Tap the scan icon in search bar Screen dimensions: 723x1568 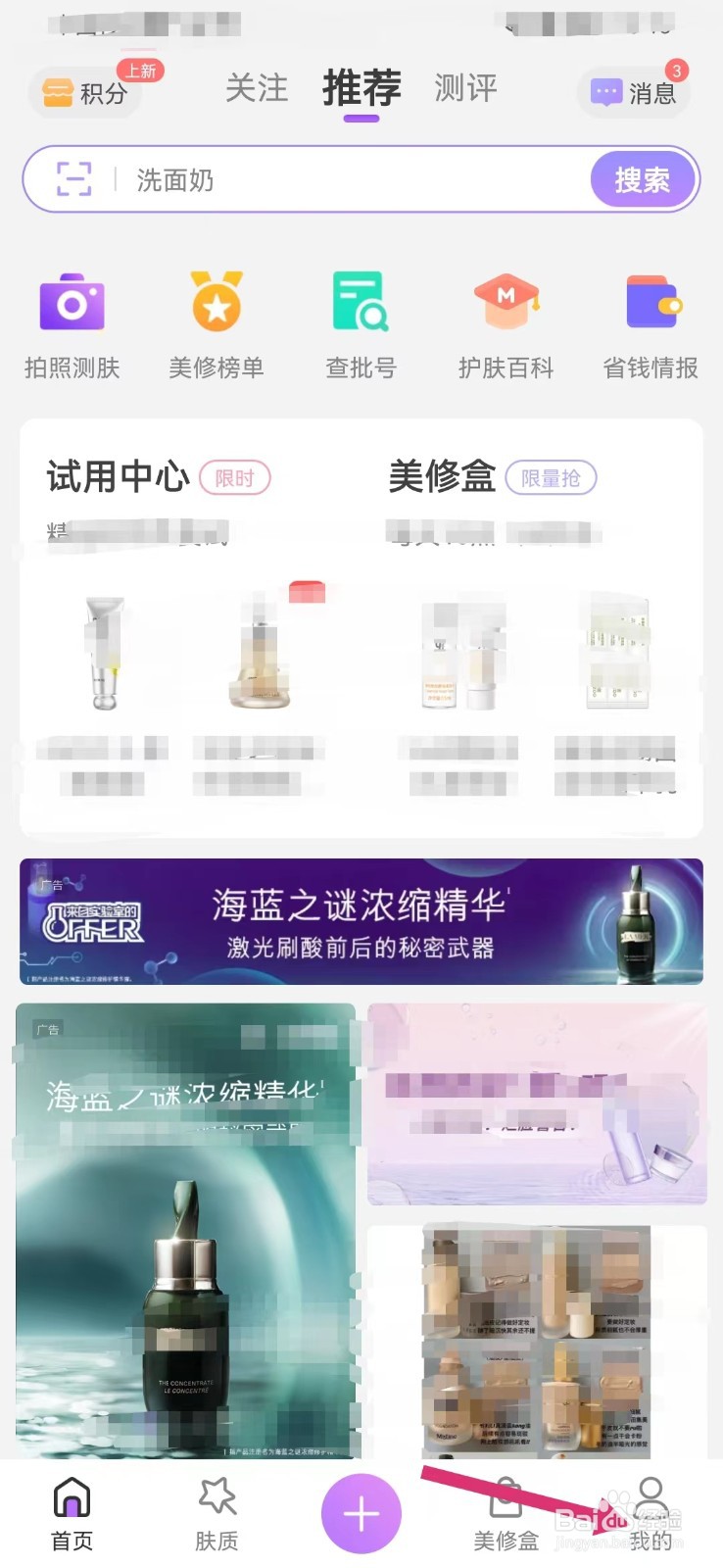pyautogui.click(x=73, y=179)
